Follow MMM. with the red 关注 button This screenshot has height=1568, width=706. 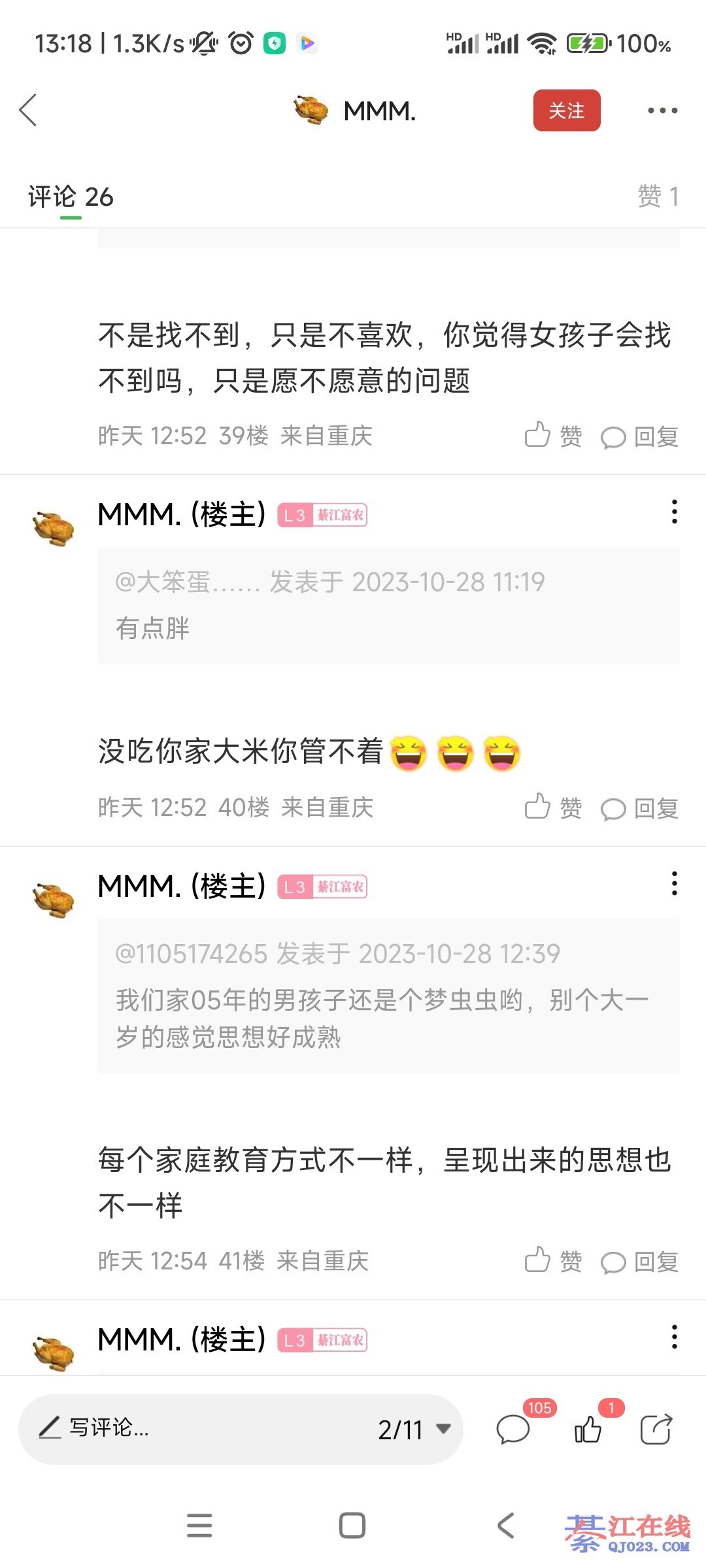566,110
